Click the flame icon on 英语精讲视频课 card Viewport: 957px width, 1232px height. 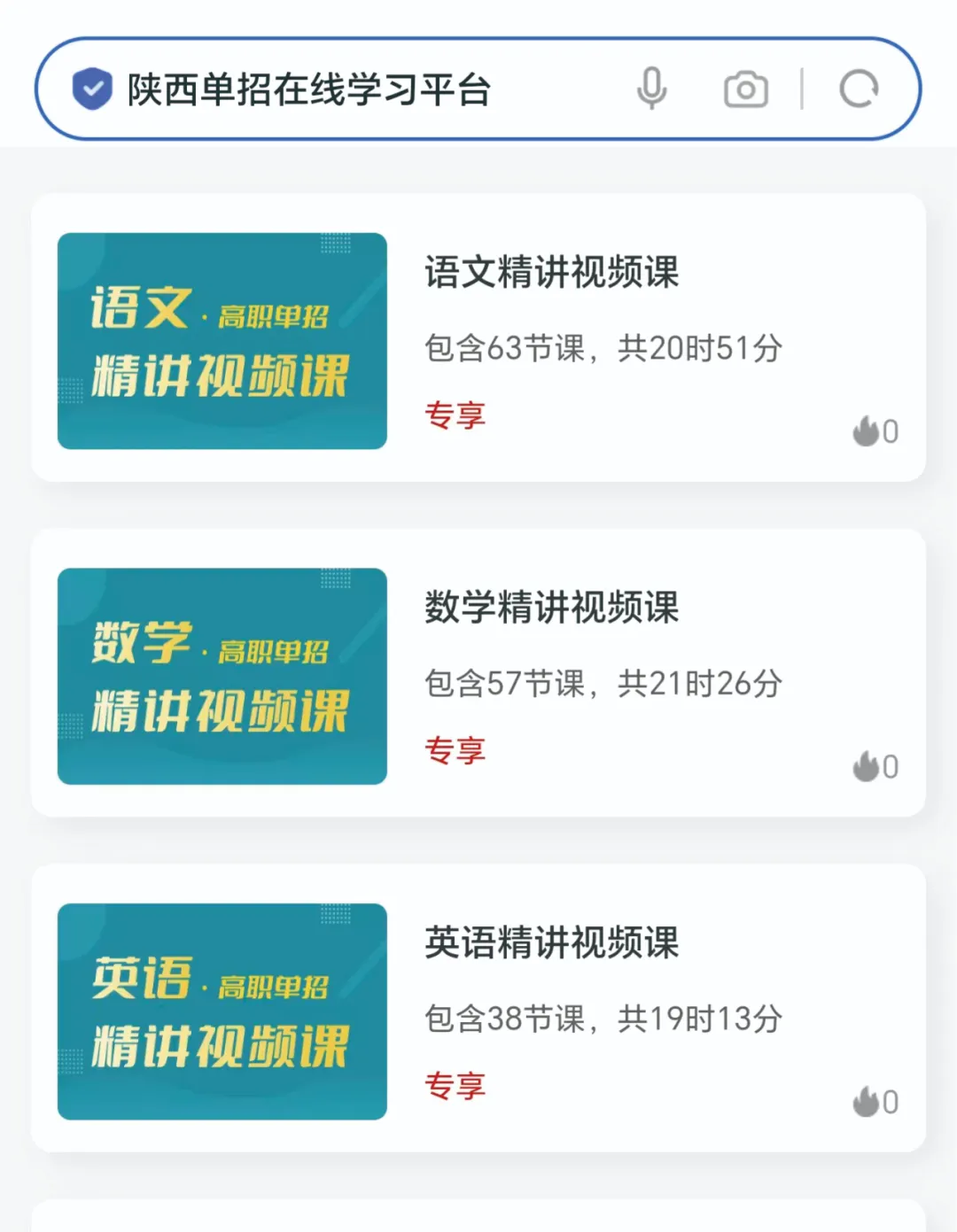click(x=864, y=1102)
